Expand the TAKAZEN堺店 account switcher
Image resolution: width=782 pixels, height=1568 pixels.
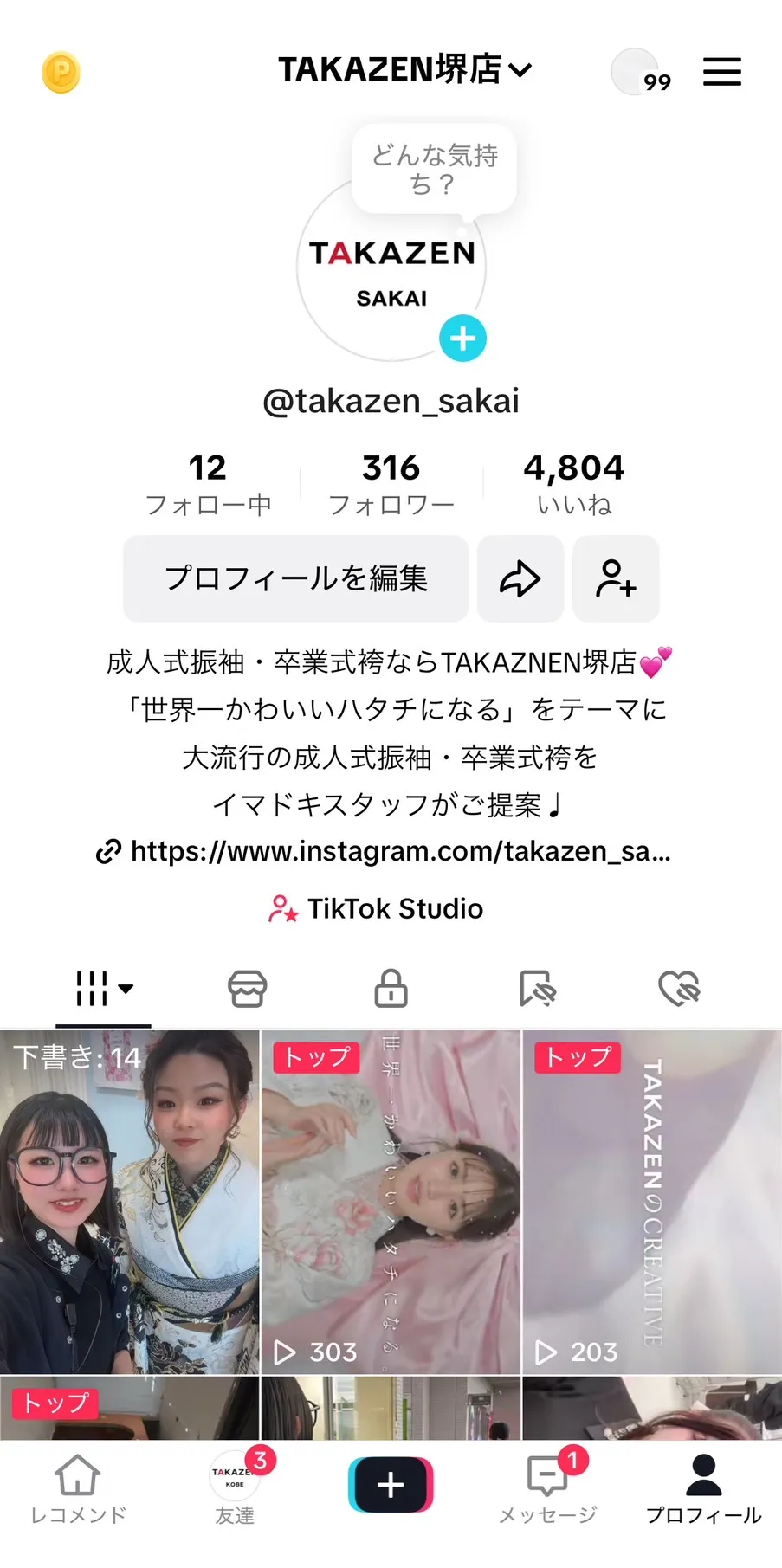(x=404, y=70)
